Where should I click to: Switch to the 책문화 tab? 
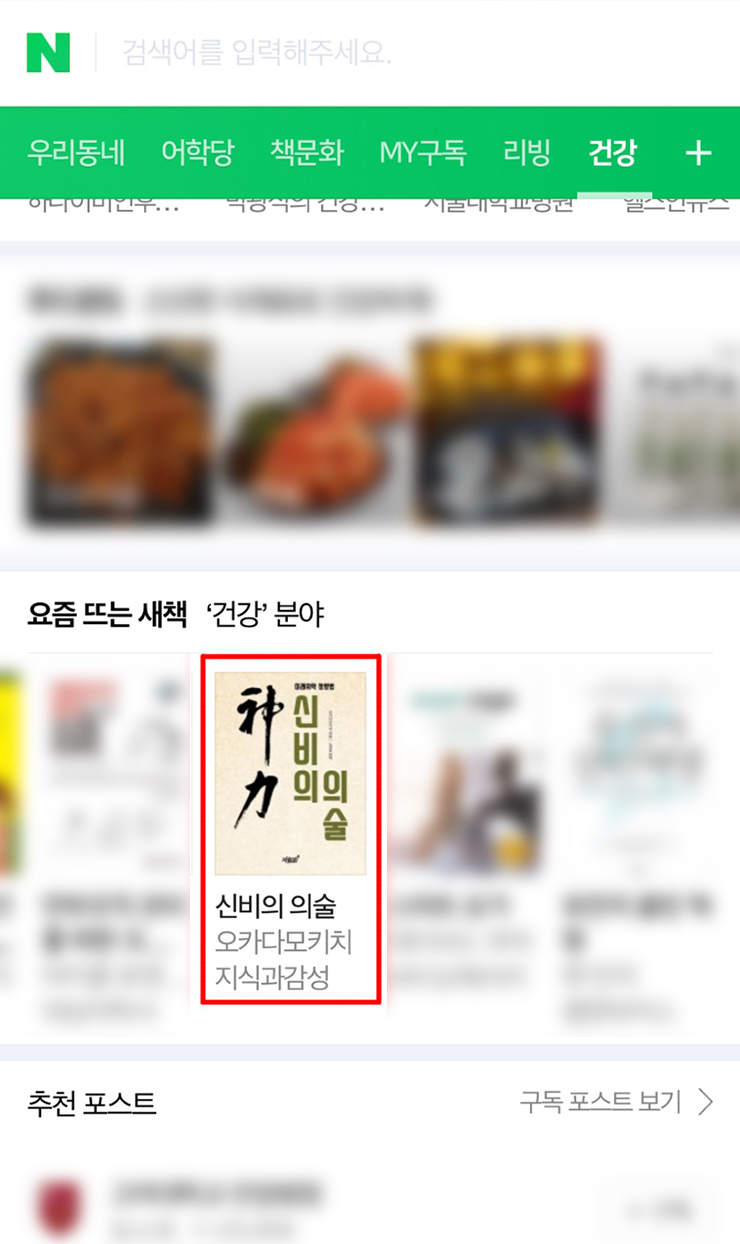click(306, 153)
